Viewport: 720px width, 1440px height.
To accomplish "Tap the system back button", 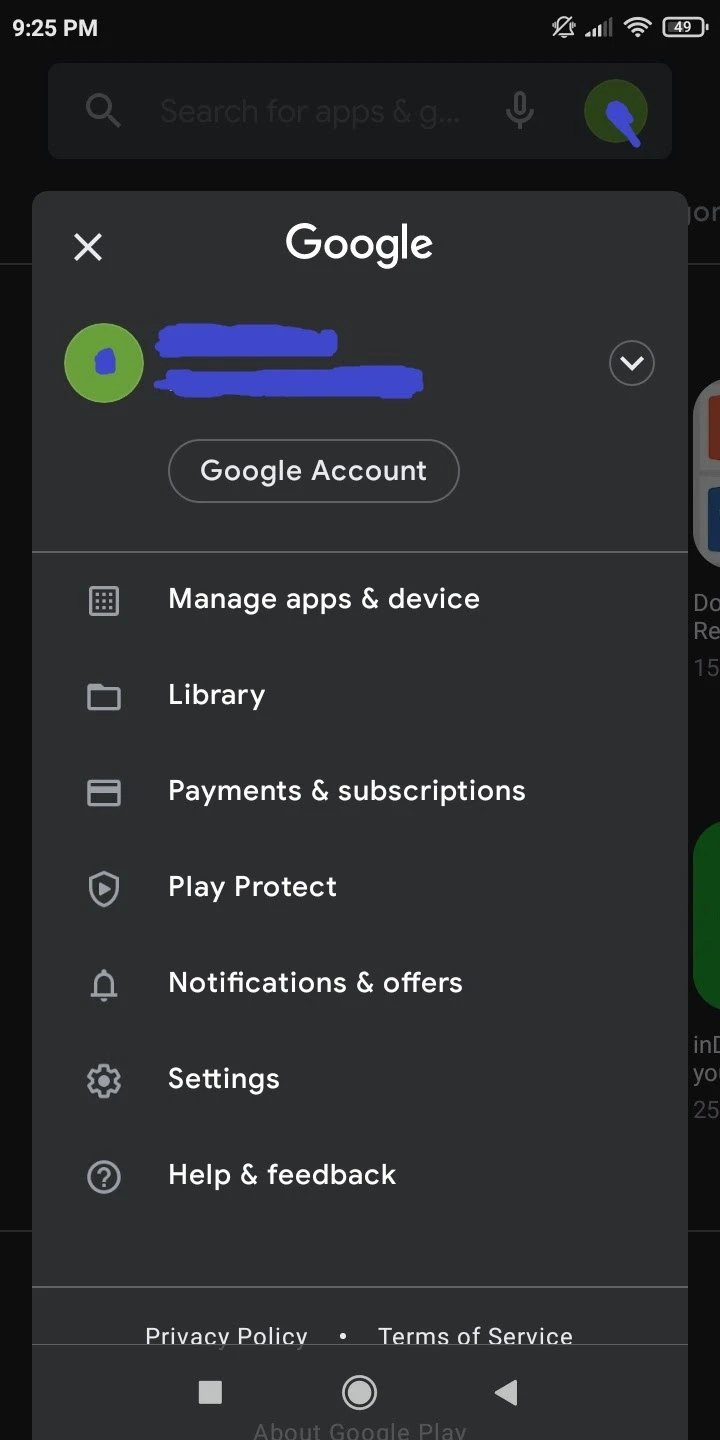I will click(507, 1392).
